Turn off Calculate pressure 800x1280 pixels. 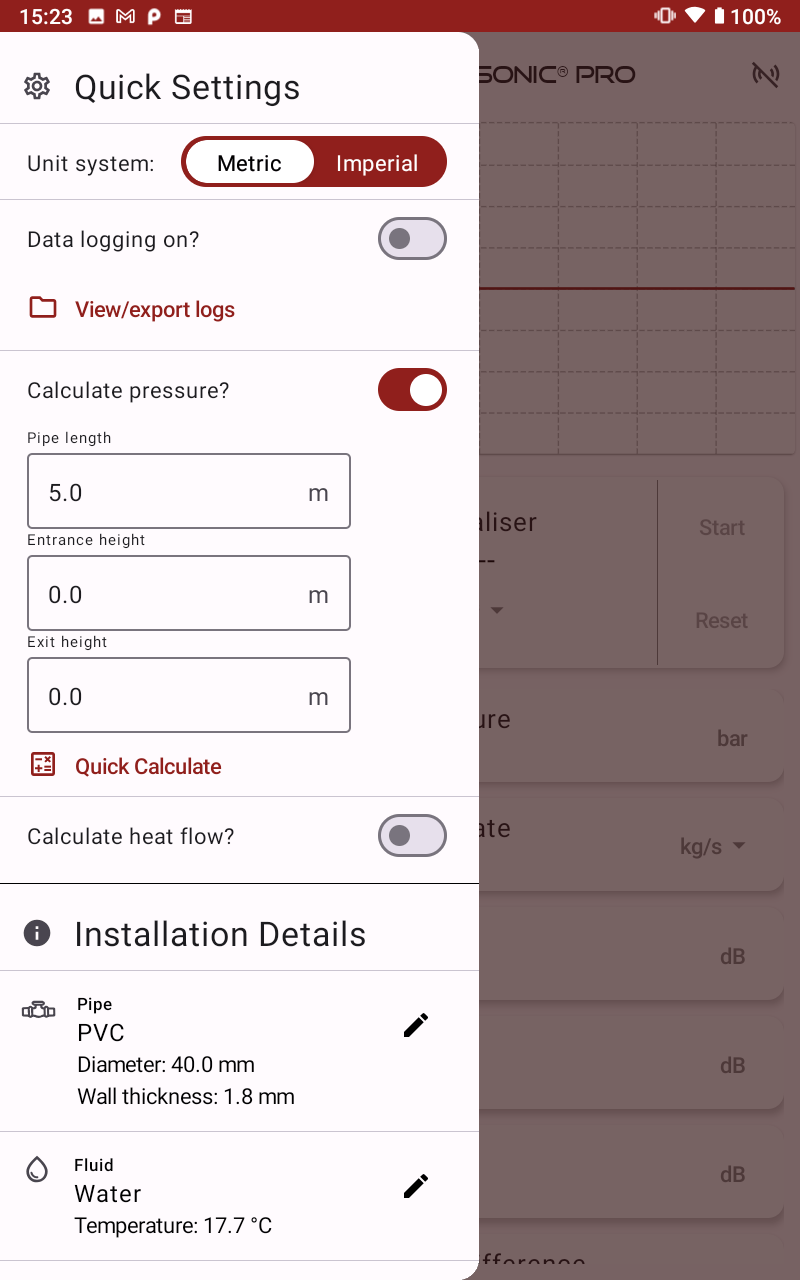tap(411, 390)
